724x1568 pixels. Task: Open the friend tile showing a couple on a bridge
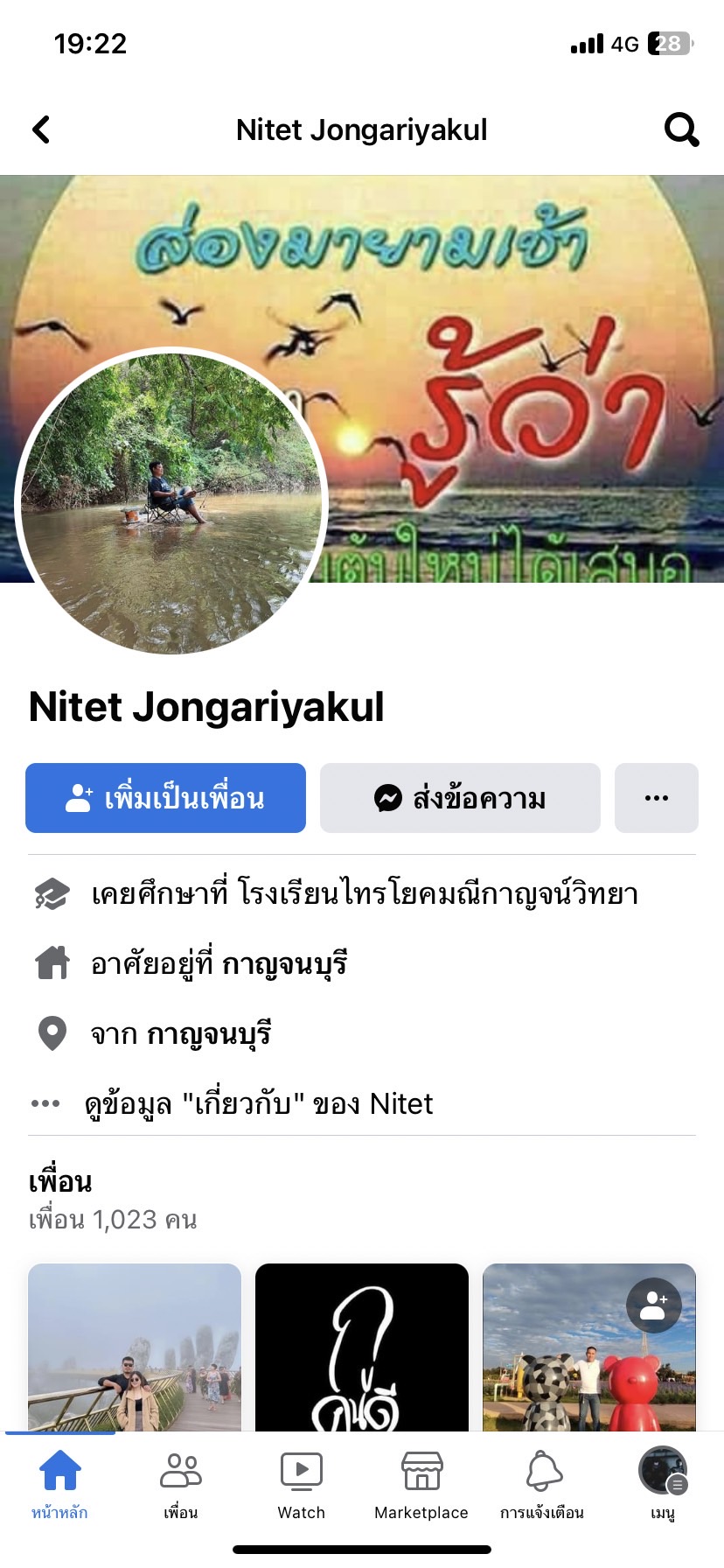click(135, 1347)
